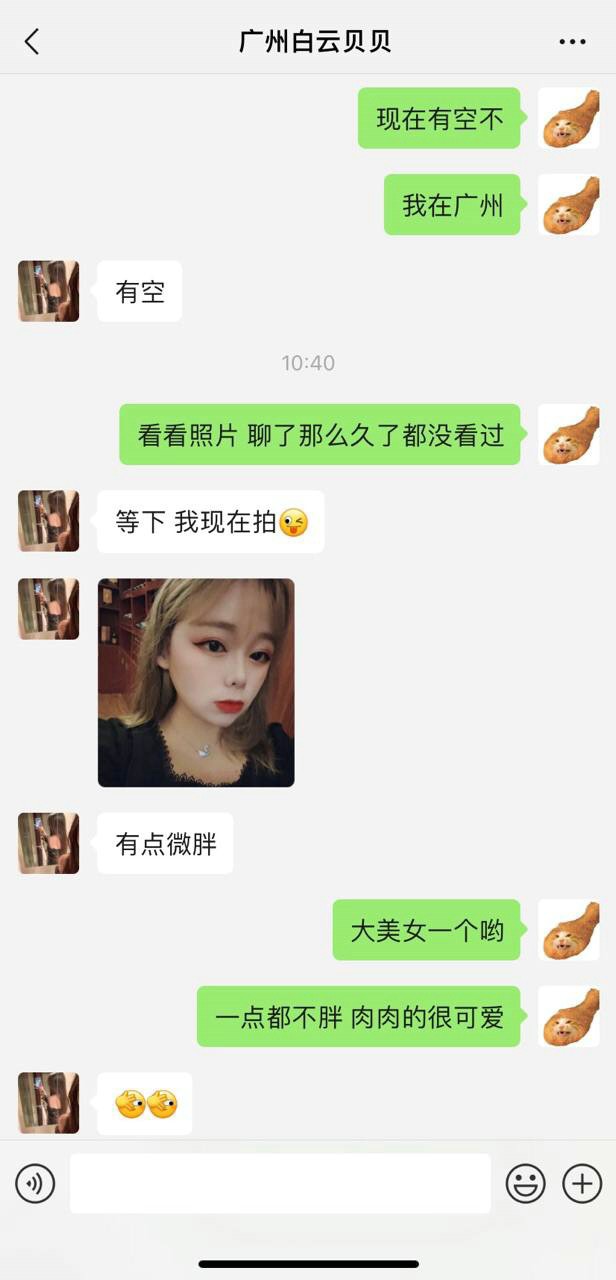Open the emoji sticker panel
The width and height of the screenshot is (616, 1280).
click(x=525, y=1184)
